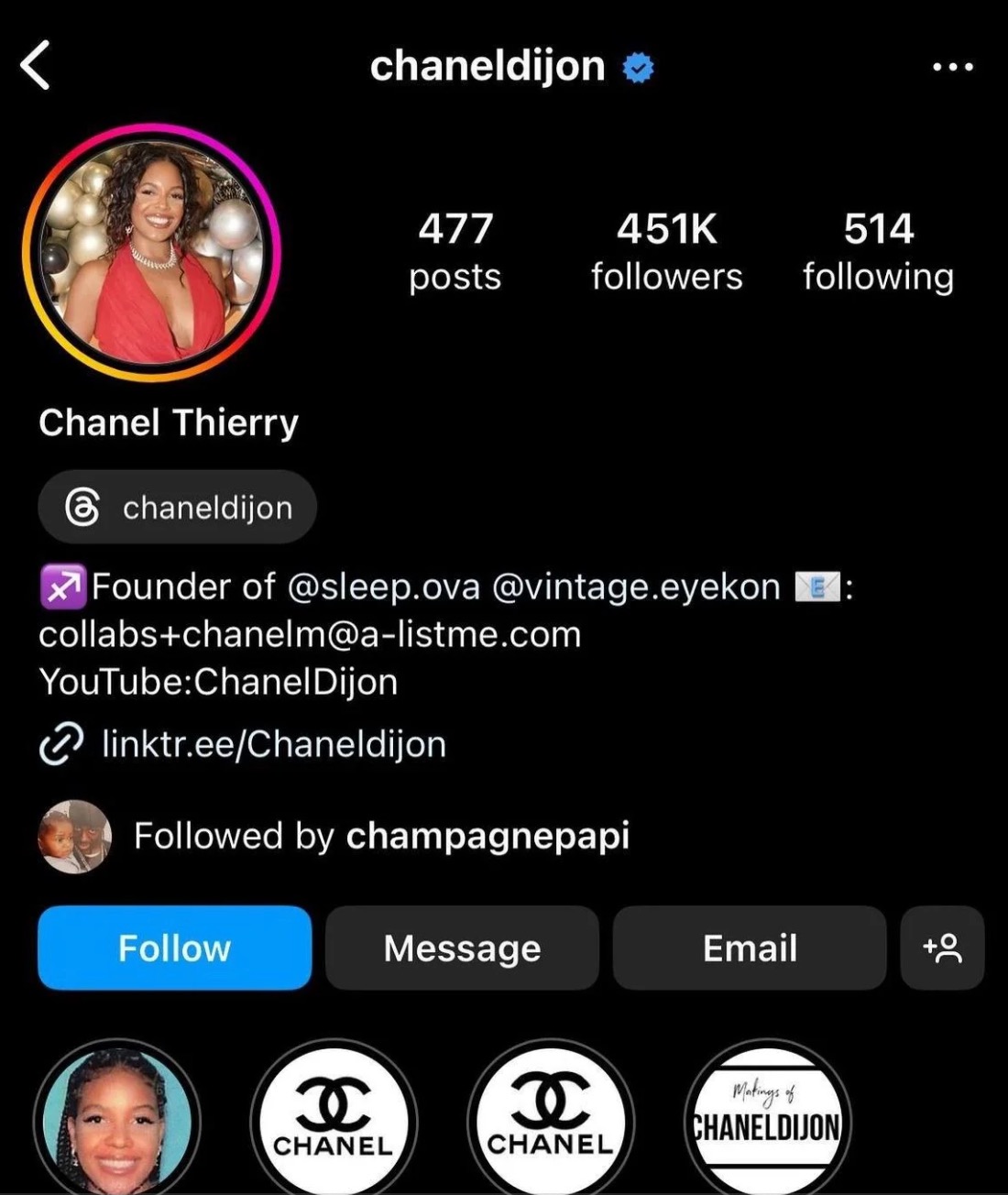Follow Chanel Thierry's account
1008x1195 pixels.
pos(174,948)
